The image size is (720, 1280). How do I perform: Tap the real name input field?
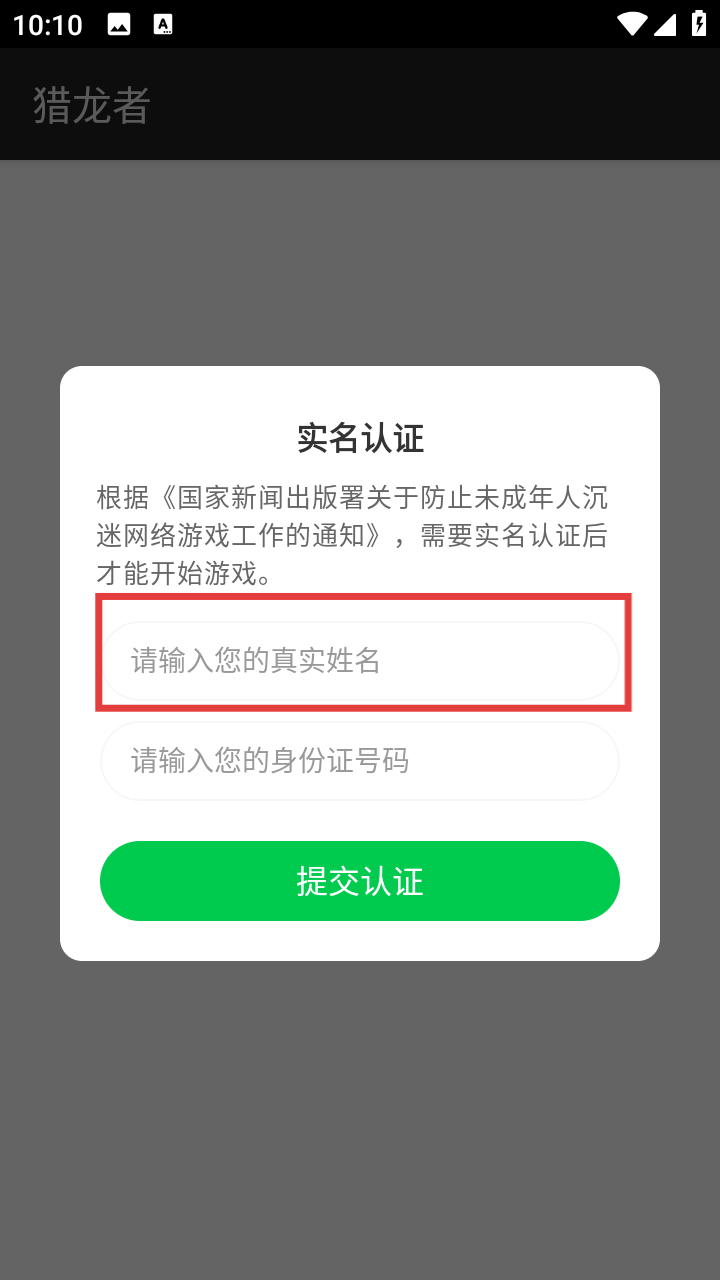(x=360, y=661)
